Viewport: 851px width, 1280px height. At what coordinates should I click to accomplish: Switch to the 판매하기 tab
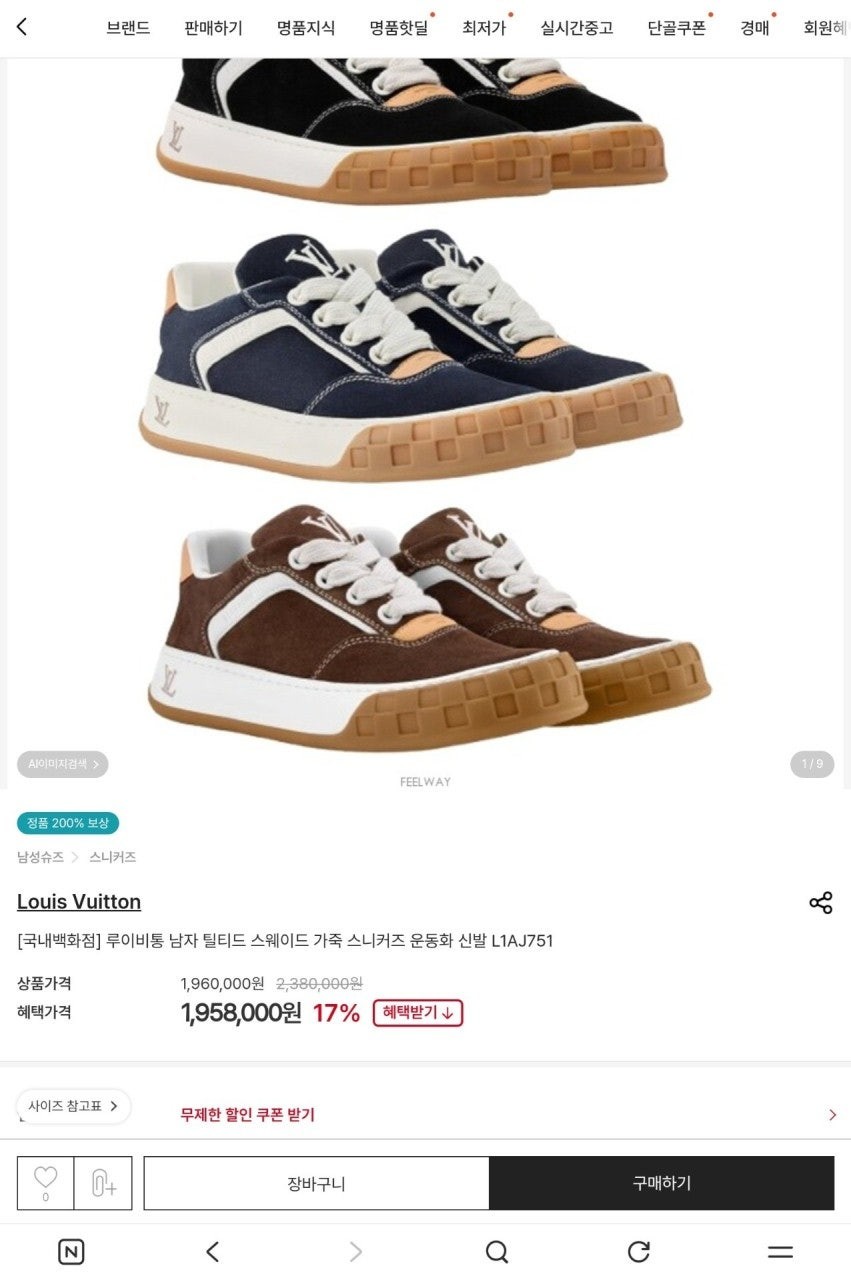[x=213, y=28]
